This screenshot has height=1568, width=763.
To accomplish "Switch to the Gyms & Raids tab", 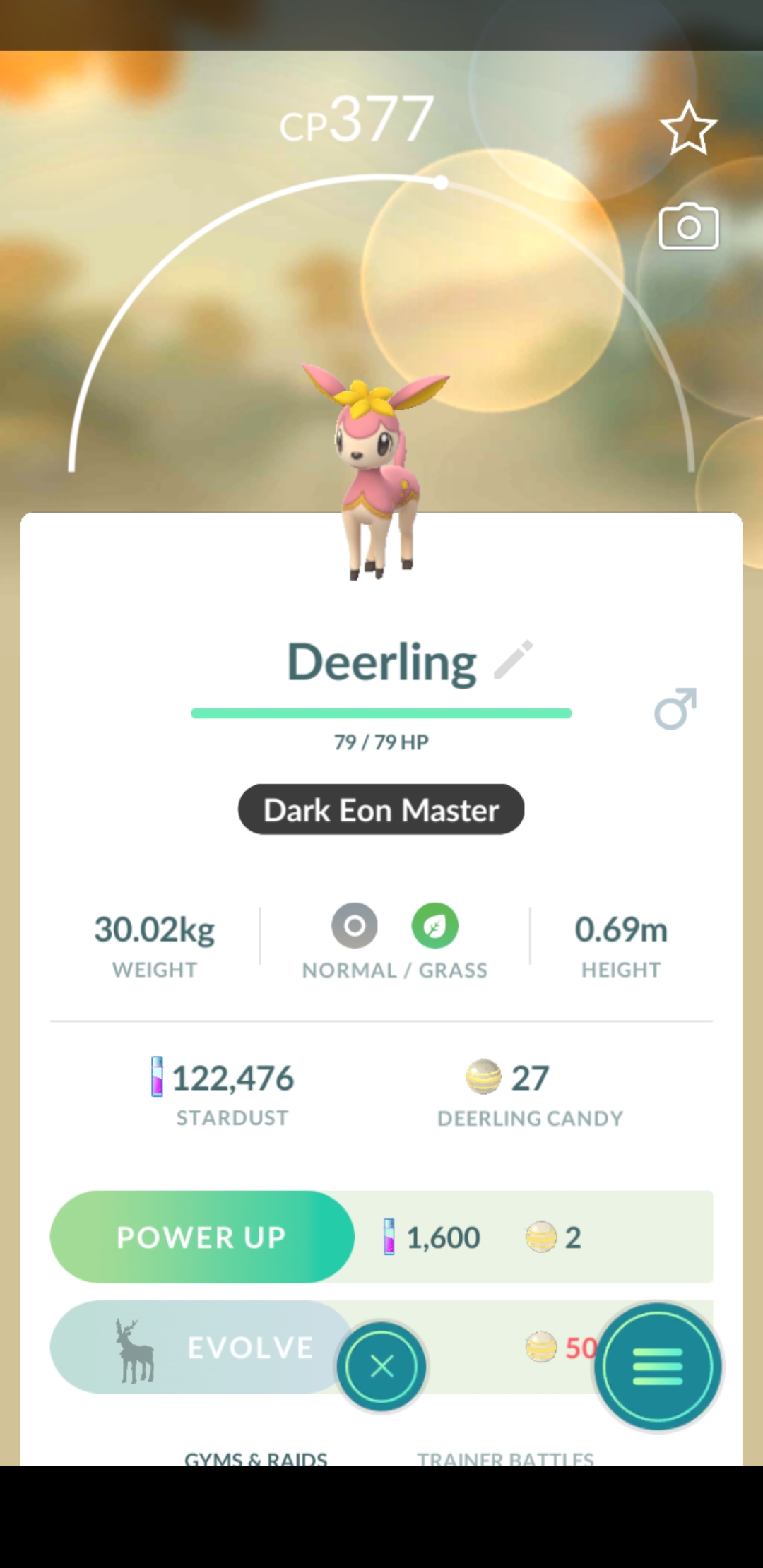I will pyautogui.click(x=256, y=1458).
